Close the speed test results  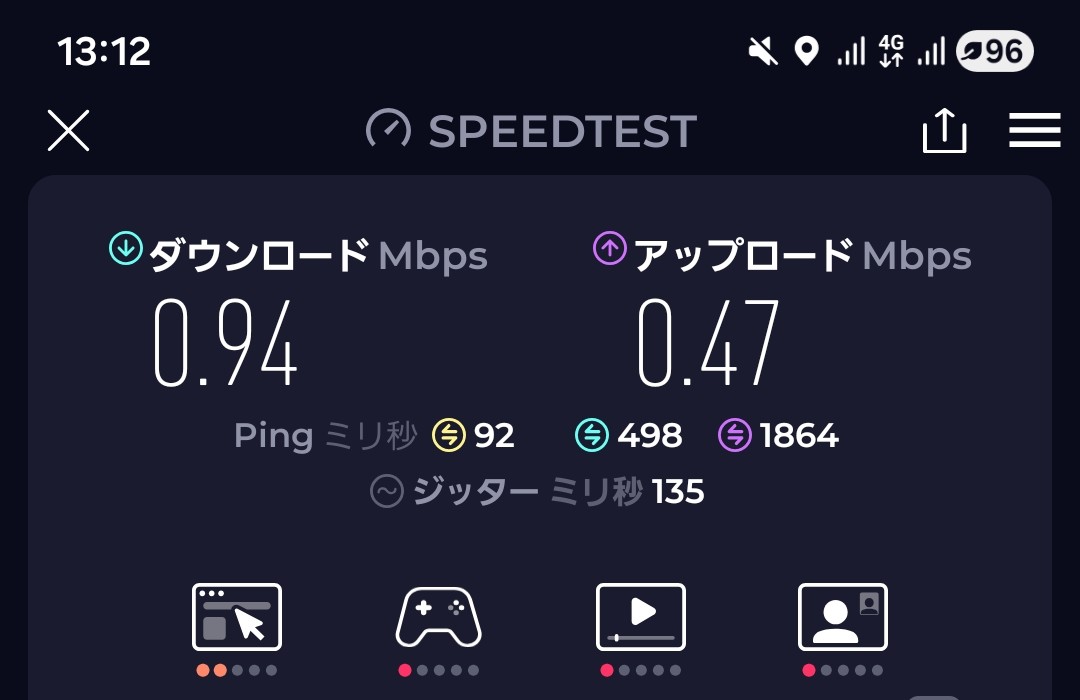(x=69, y=131)
